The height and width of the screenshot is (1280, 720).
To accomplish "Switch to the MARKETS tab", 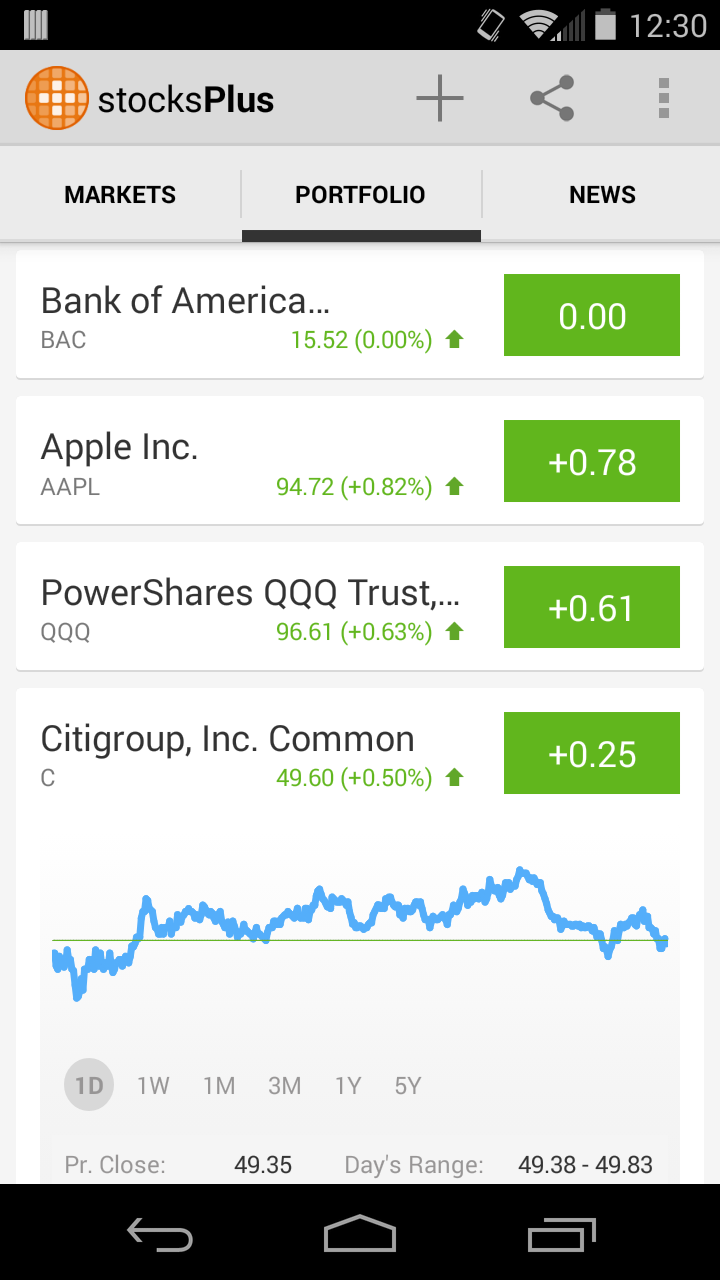I will (119, 194).
